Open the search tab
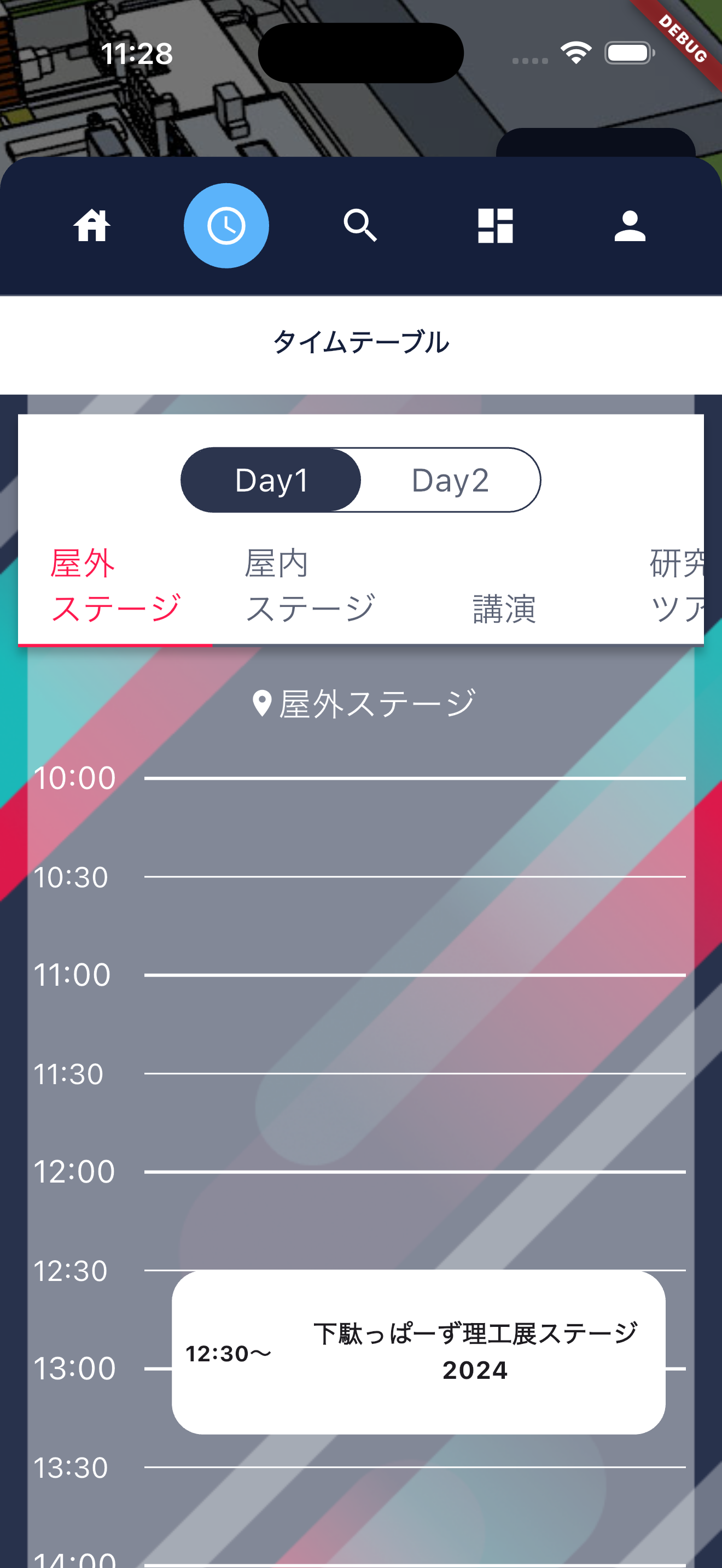The height and width of the screenshot is (1568, 722). click(x=360, y=226)
